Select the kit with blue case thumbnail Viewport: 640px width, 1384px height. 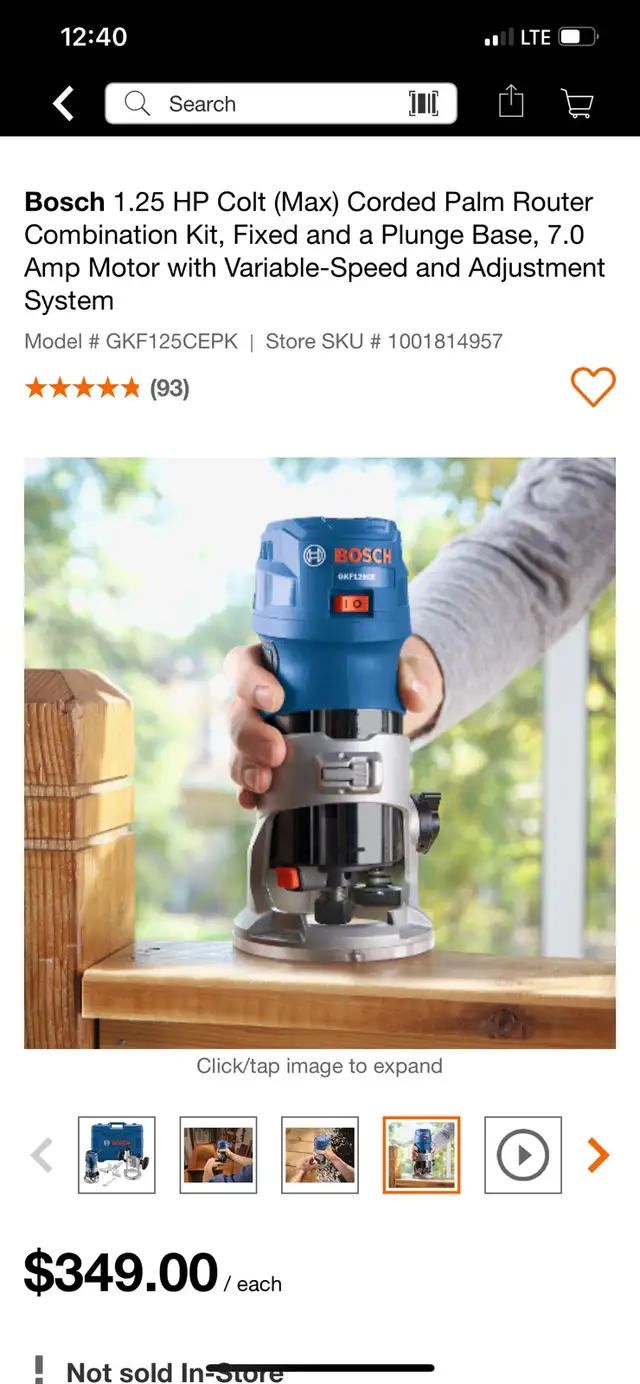[x=117, y=1155]
